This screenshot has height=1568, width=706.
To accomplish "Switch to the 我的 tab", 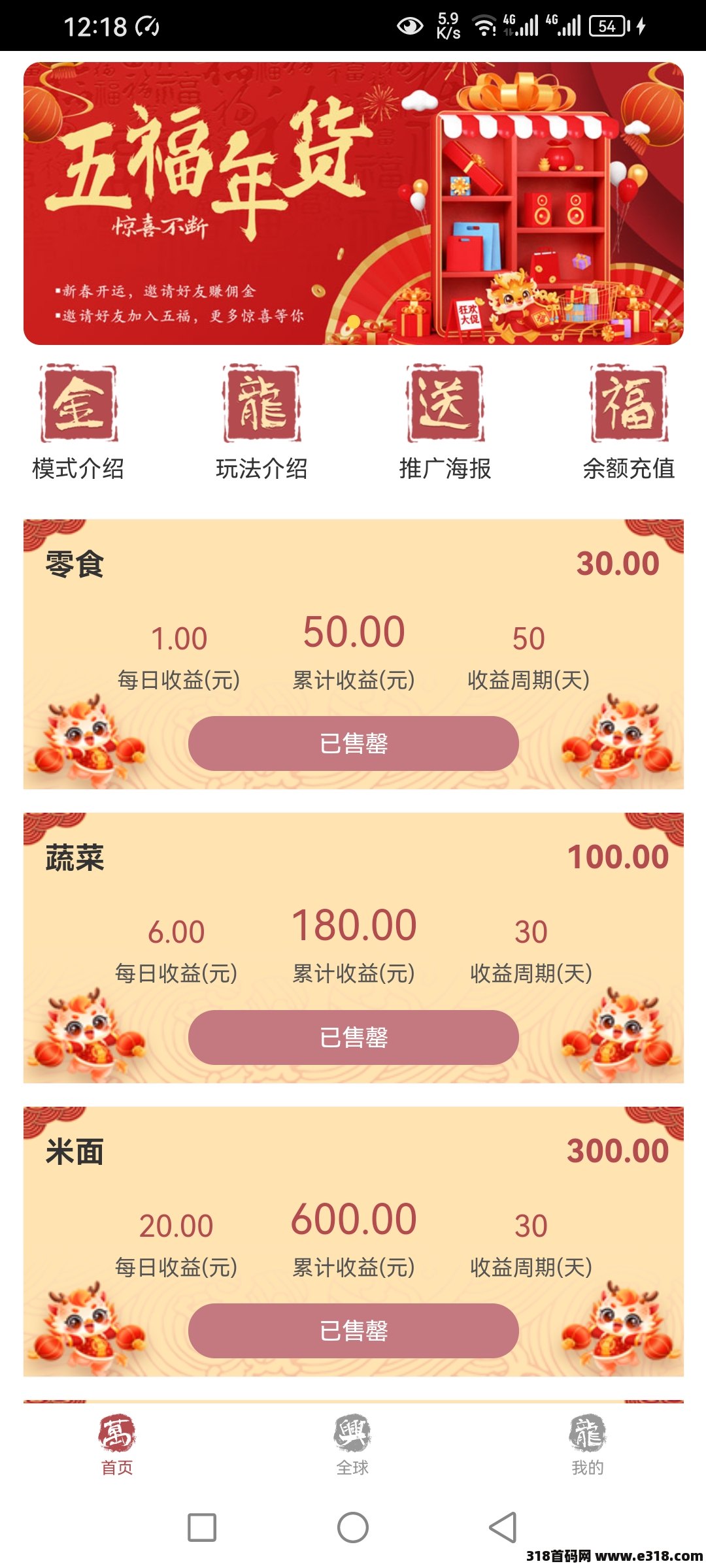I will click(x=587, y=1445).
